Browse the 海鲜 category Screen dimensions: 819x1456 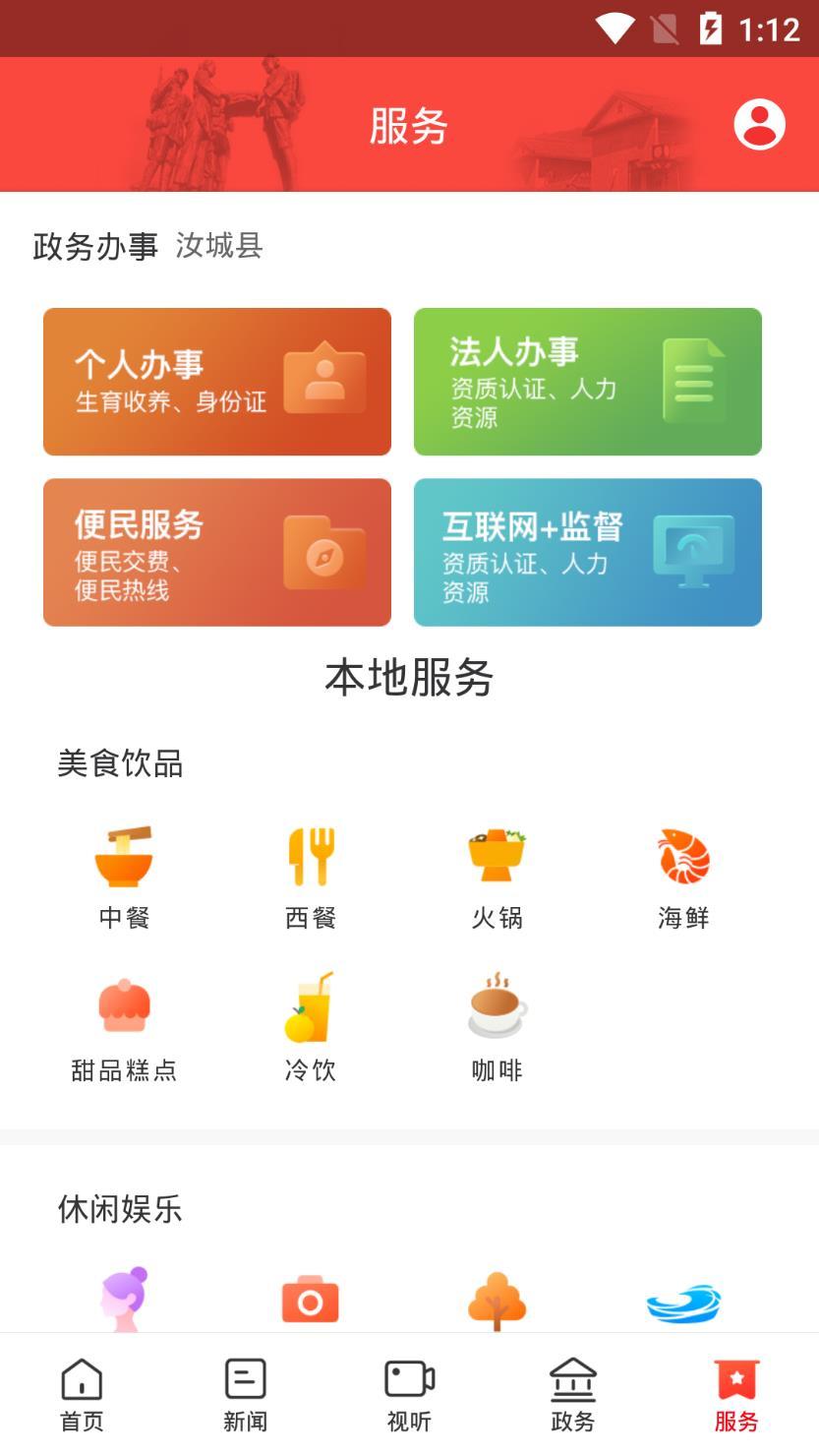(683, 877)
